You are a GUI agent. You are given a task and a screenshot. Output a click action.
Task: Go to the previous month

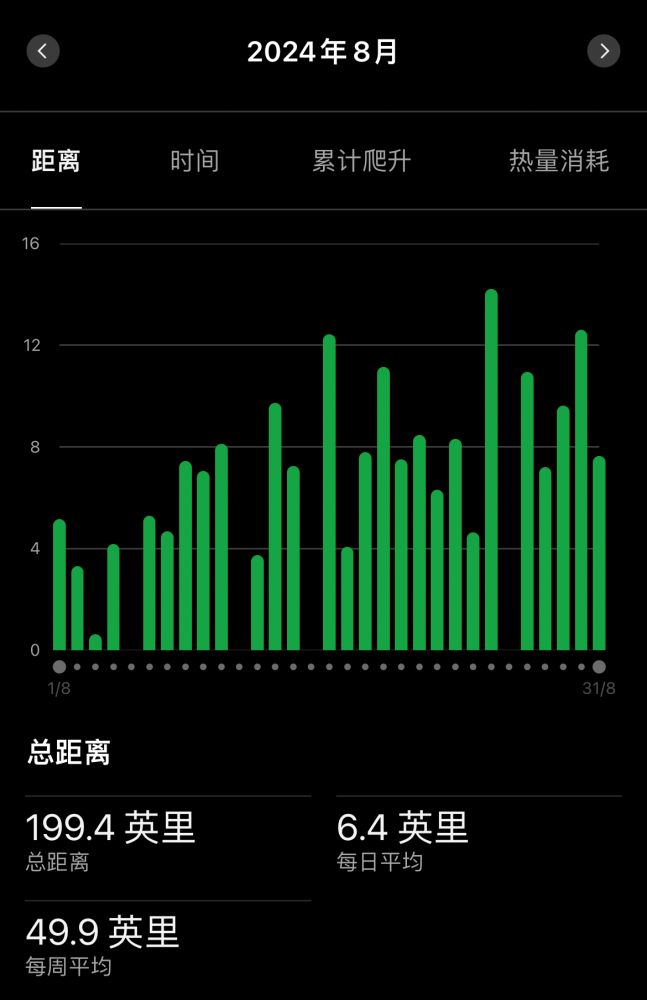[43, 51]
